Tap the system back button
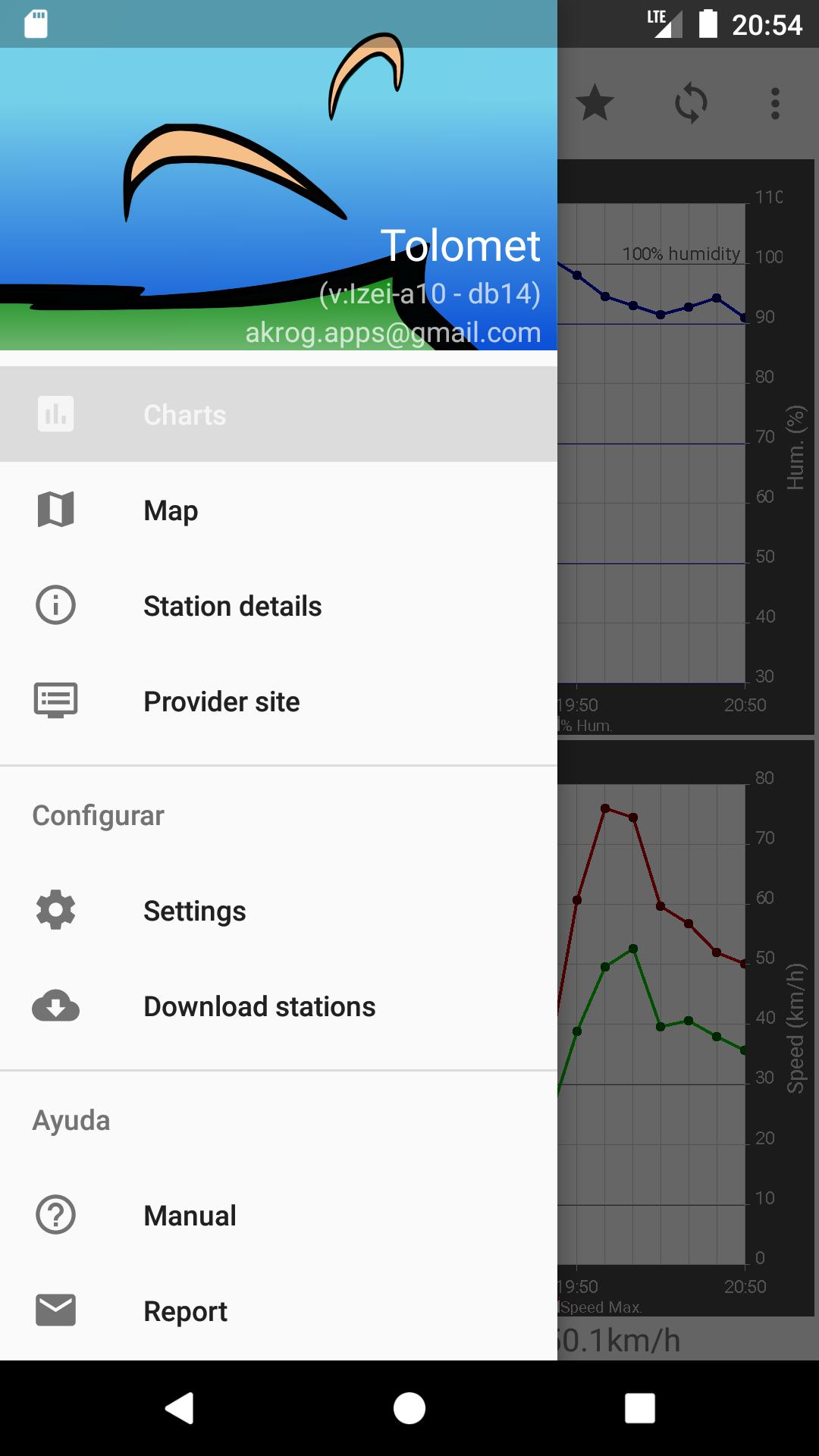 pyautogui.click(x=180, y=1408)
